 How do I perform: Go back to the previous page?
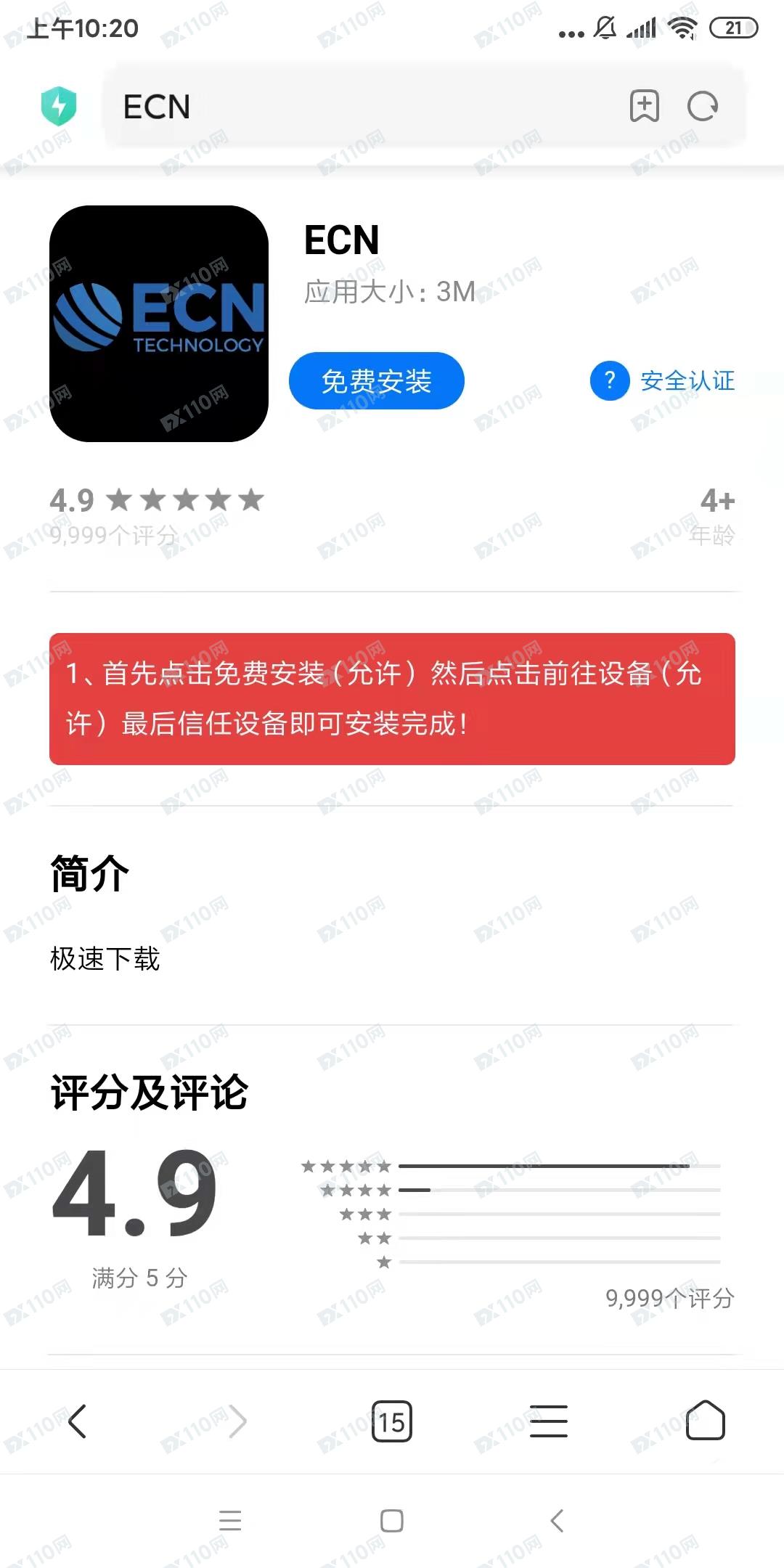(78, 1421)
